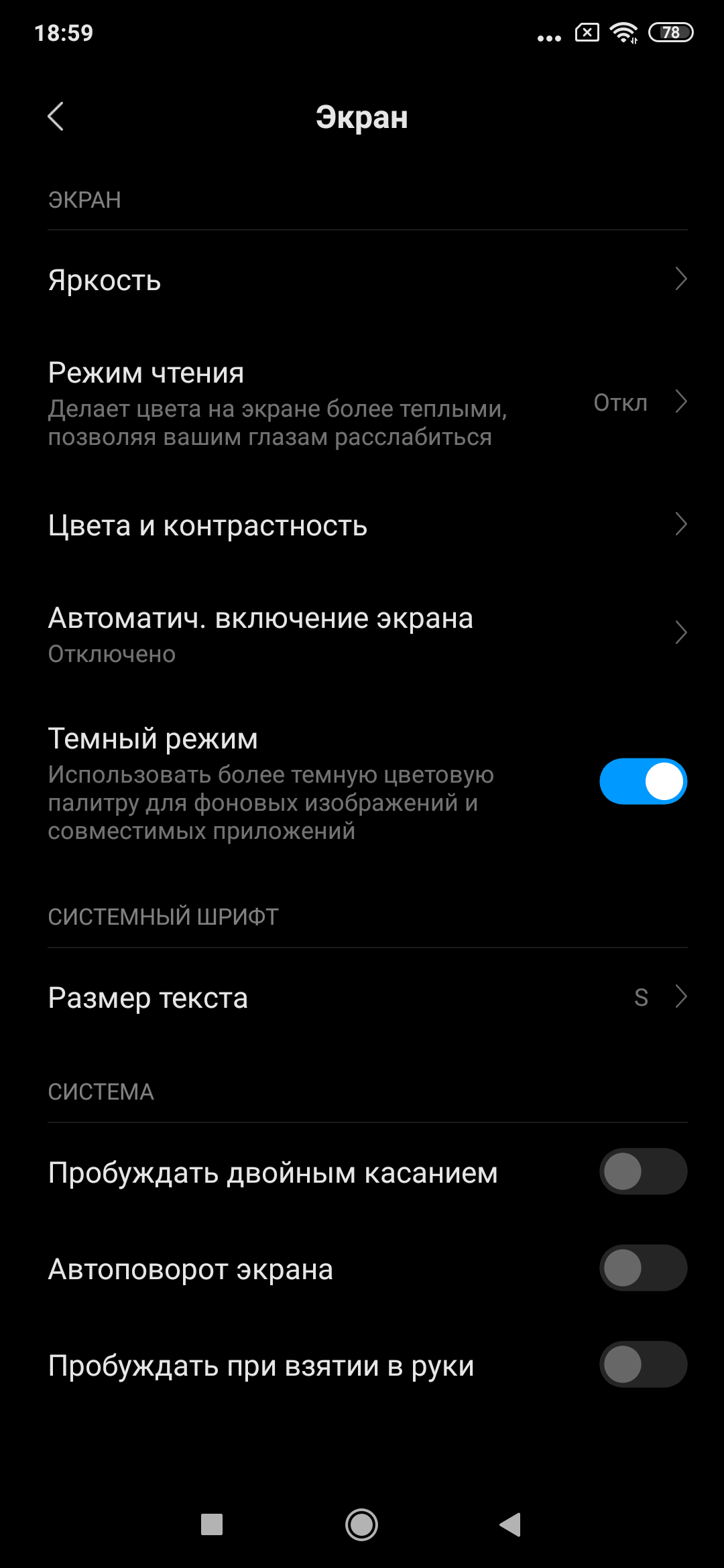Open recent apps from navigation bar
Screen dimensions: 724x1568
click(x=212, y=1525)
